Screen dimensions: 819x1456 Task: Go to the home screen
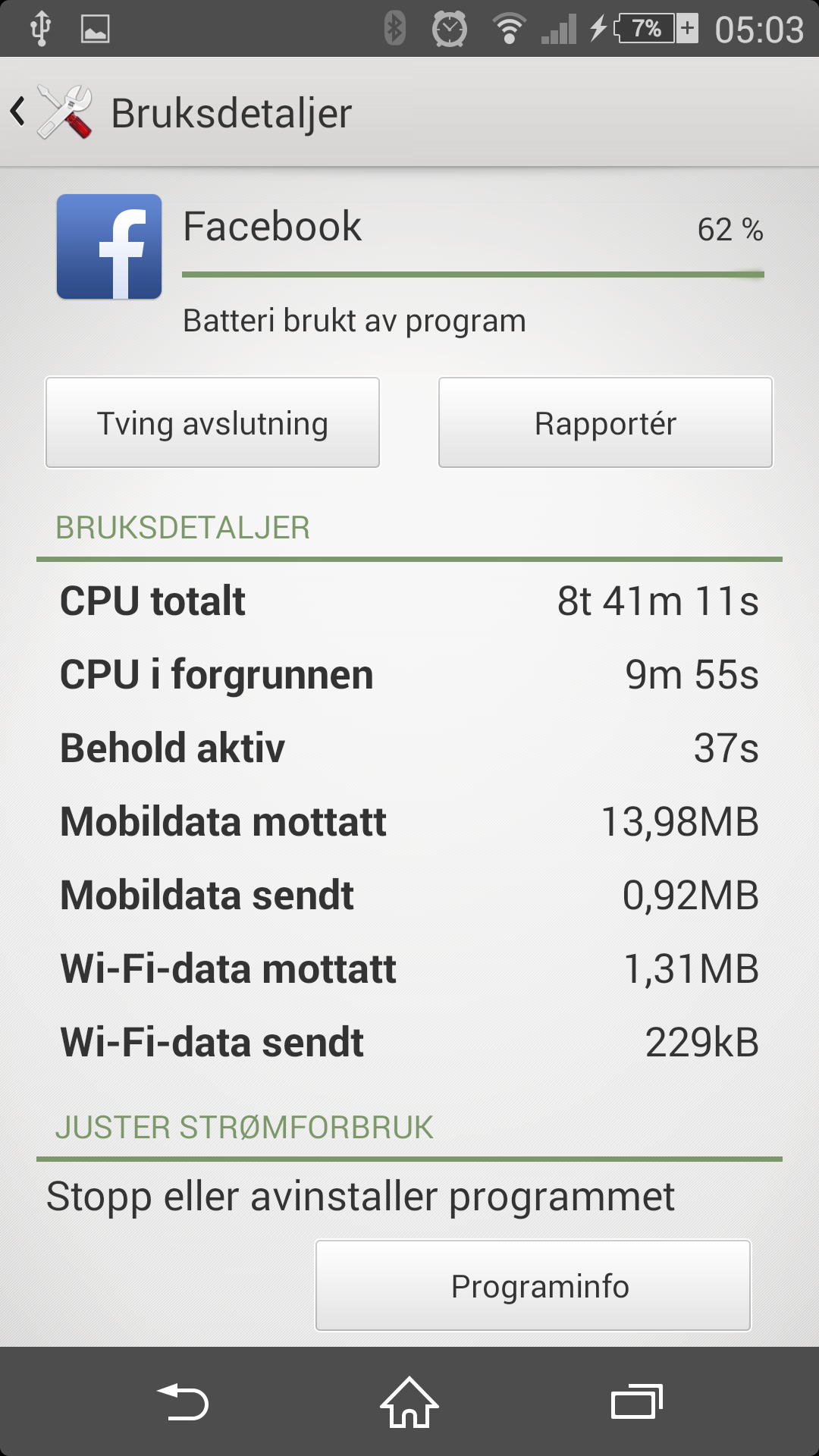(x=409, y=1401)
